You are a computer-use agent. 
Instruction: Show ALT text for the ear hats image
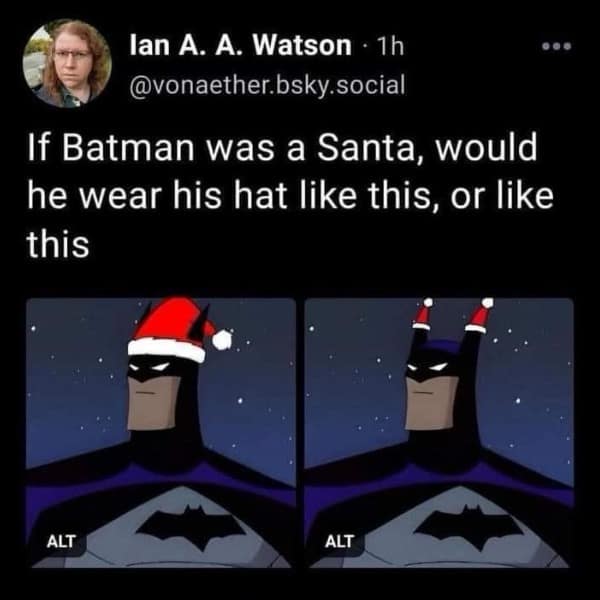point(341,542)
